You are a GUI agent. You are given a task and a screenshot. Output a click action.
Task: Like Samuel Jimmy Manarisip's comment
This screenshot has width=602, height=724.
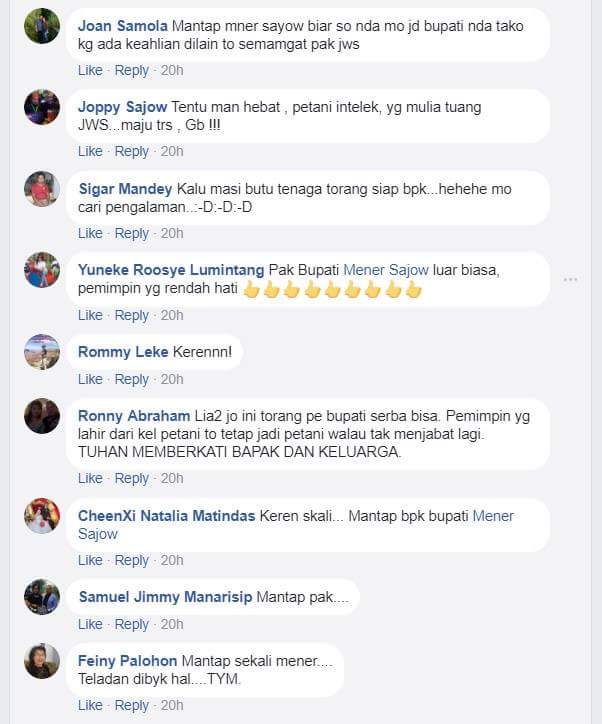point(90,624)
